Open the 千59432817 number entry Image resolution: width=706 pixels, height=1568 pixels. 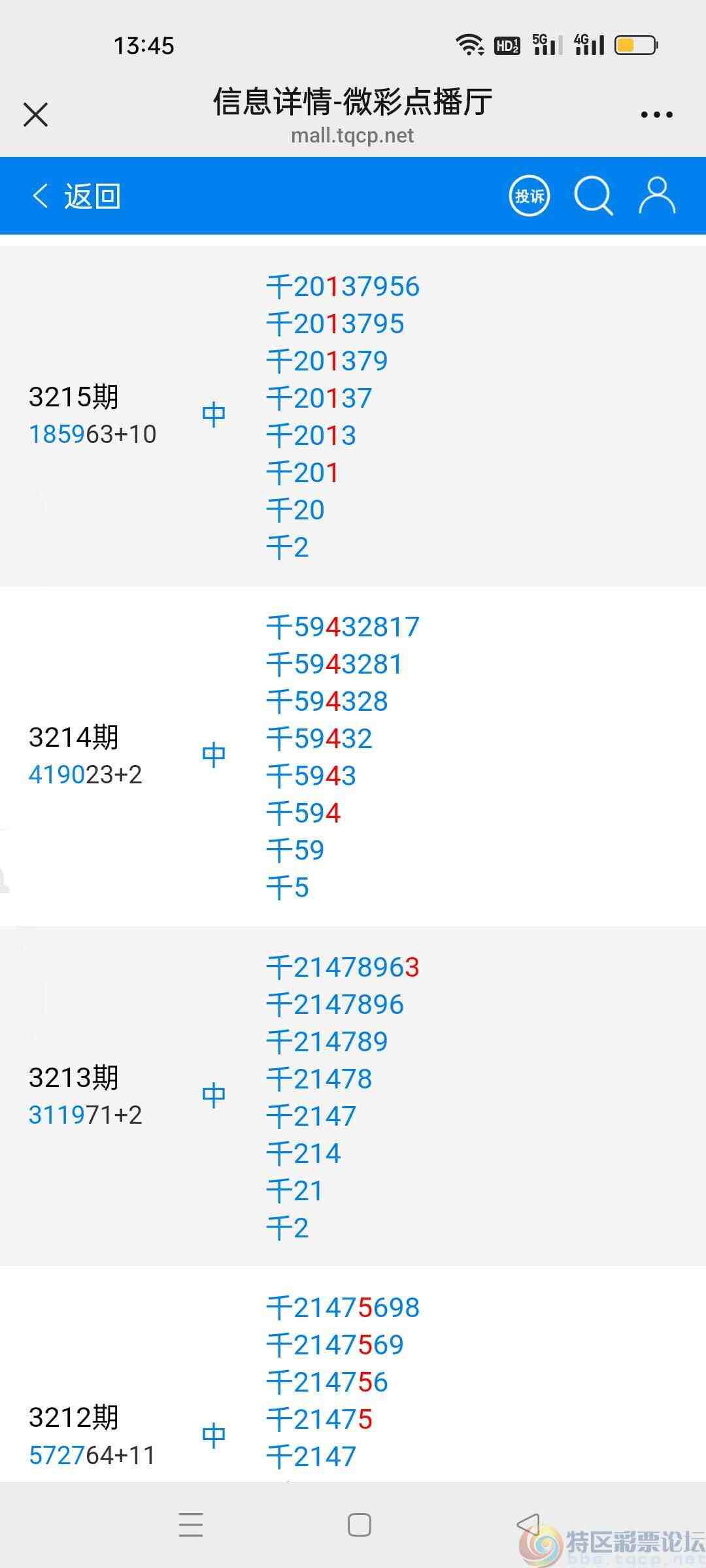coord(343,625)
